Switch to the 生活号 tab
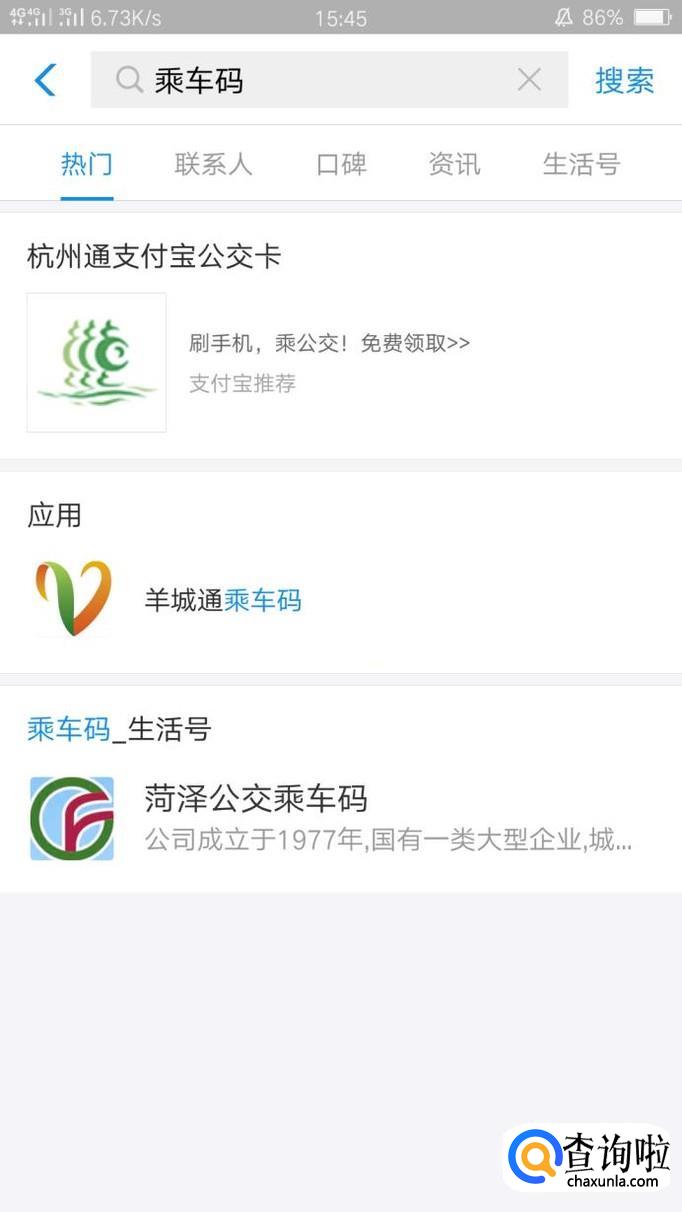 [581, 164]
